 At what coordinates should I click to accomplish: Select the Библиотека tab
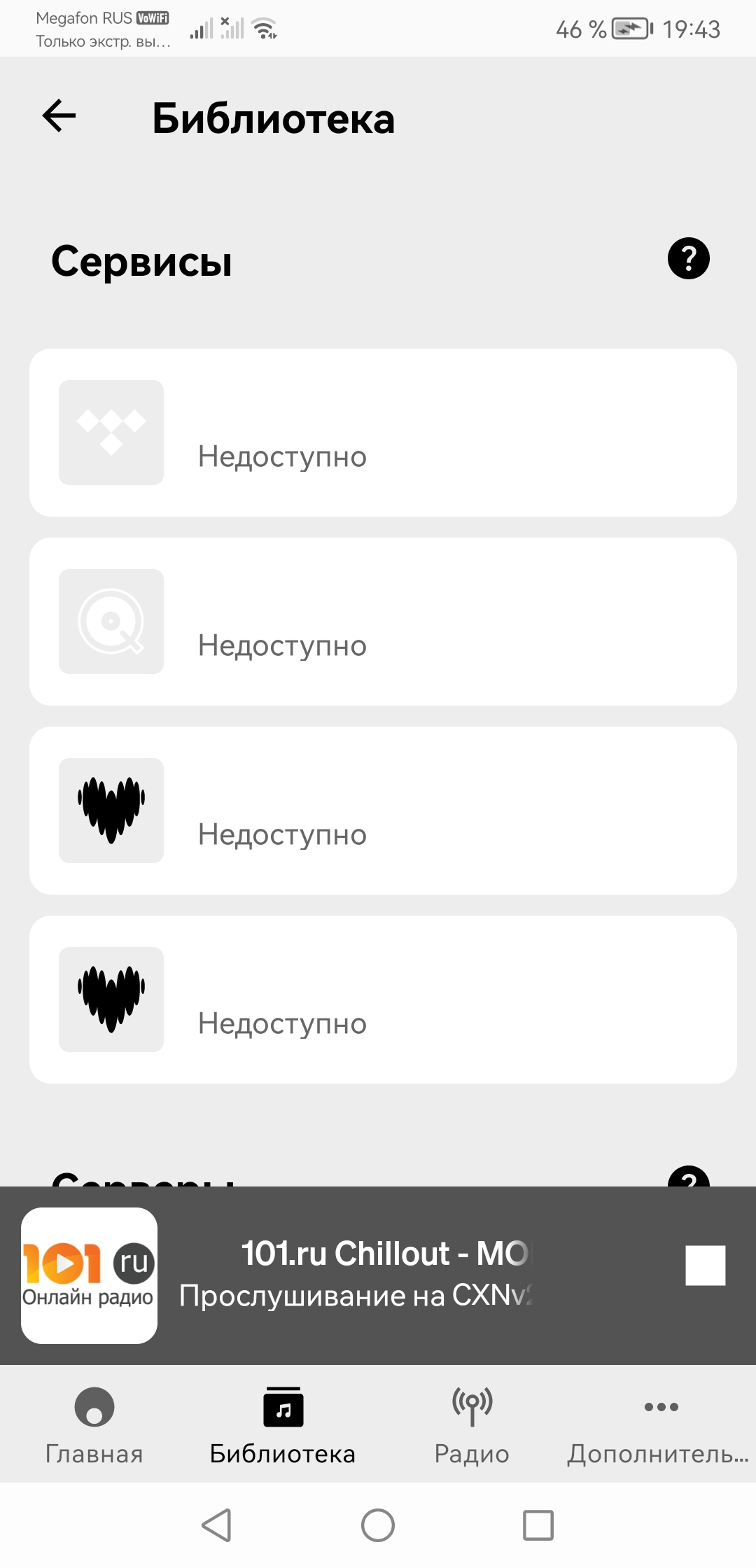coord(283,1425)
